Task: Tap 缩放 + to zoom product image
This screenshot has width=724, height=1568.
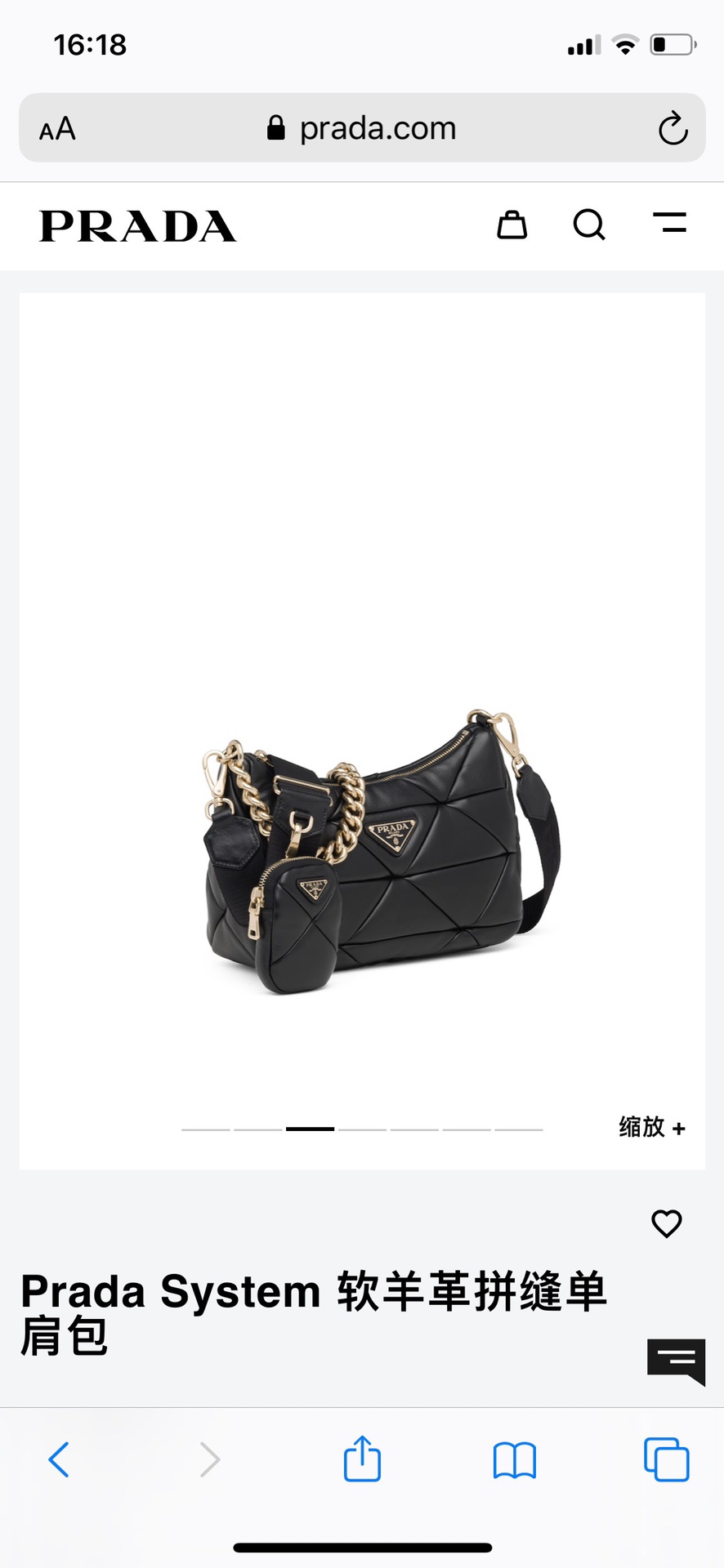Action: [x=652, y=1127]
